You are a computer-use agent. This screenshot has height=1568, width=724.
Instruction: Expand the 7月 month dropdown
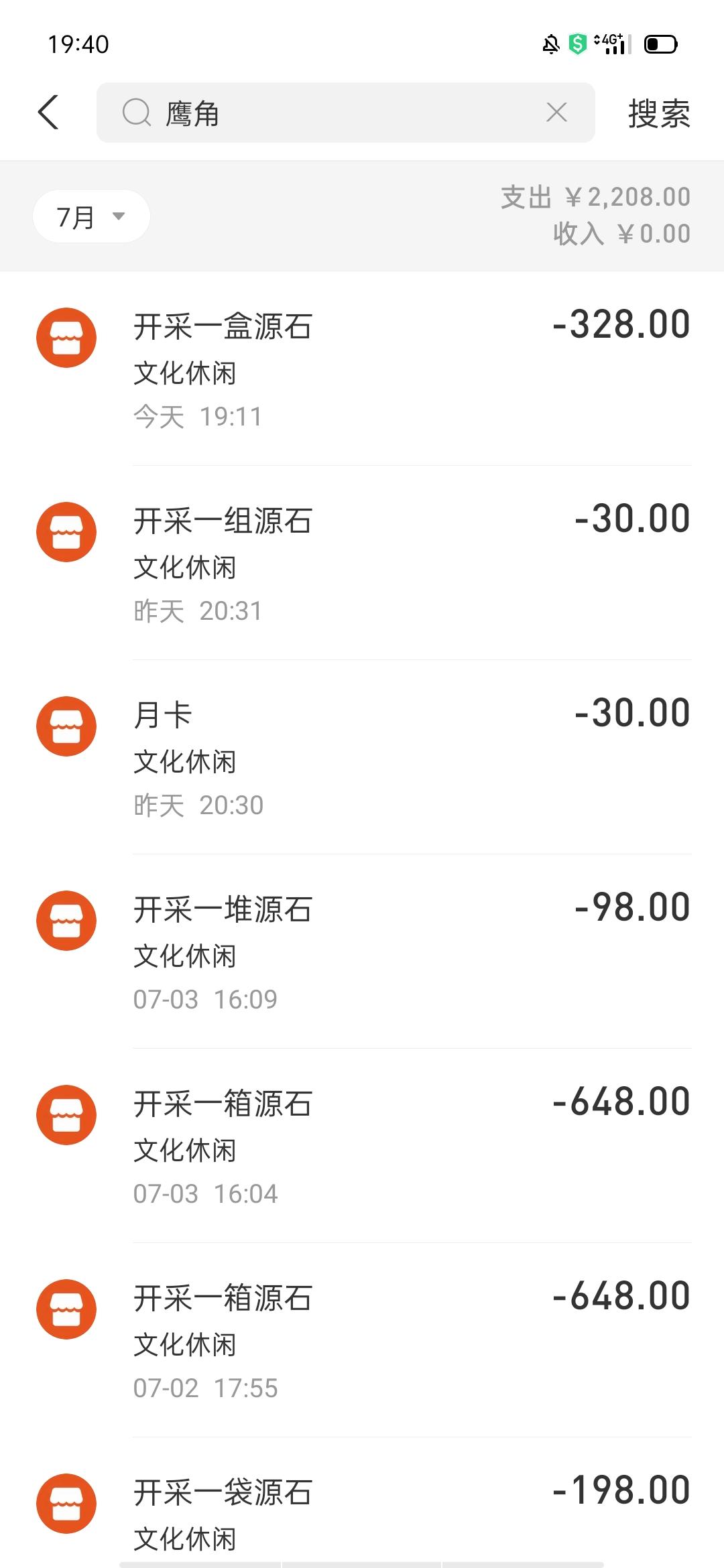[x=91, y=216]
